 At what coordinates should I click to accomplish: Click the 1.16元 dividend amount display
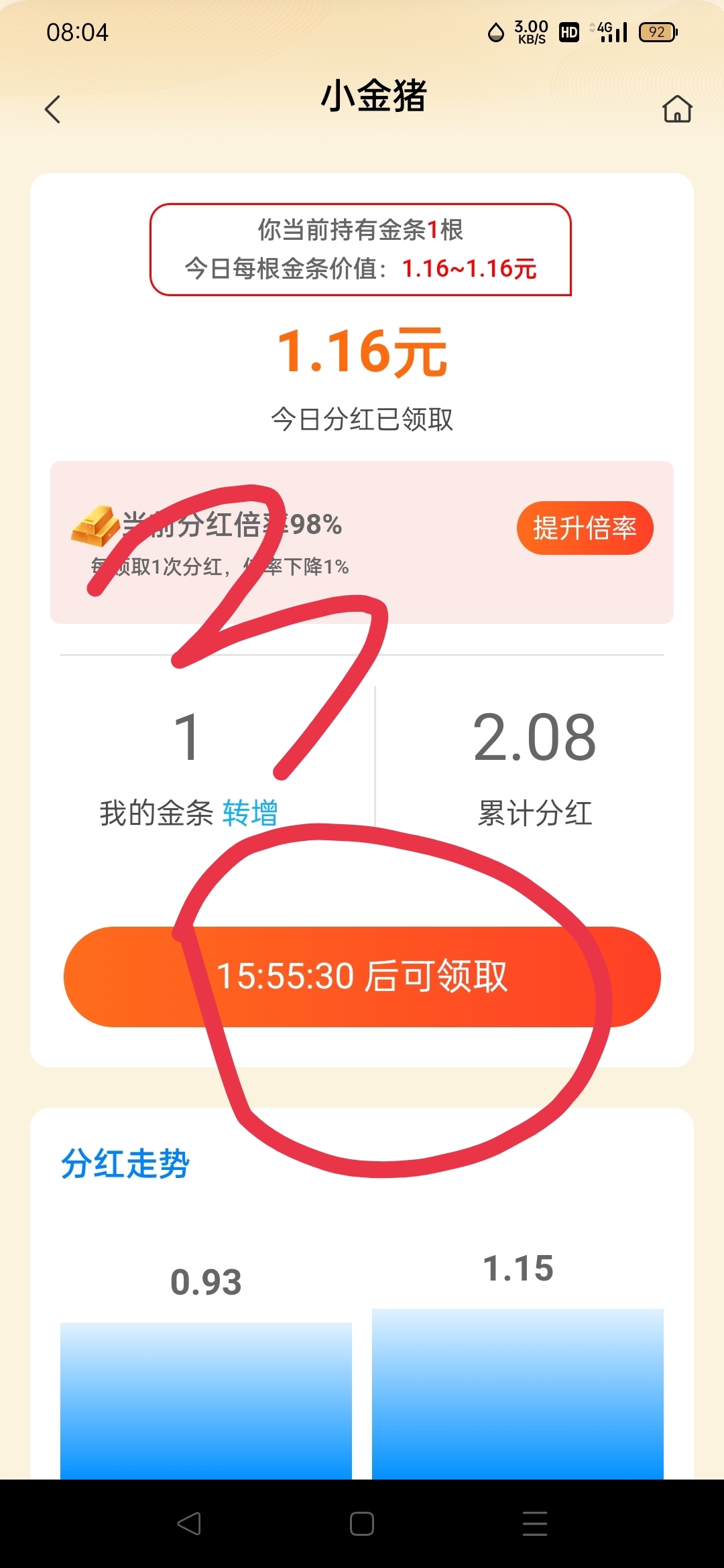click(362, 354)
